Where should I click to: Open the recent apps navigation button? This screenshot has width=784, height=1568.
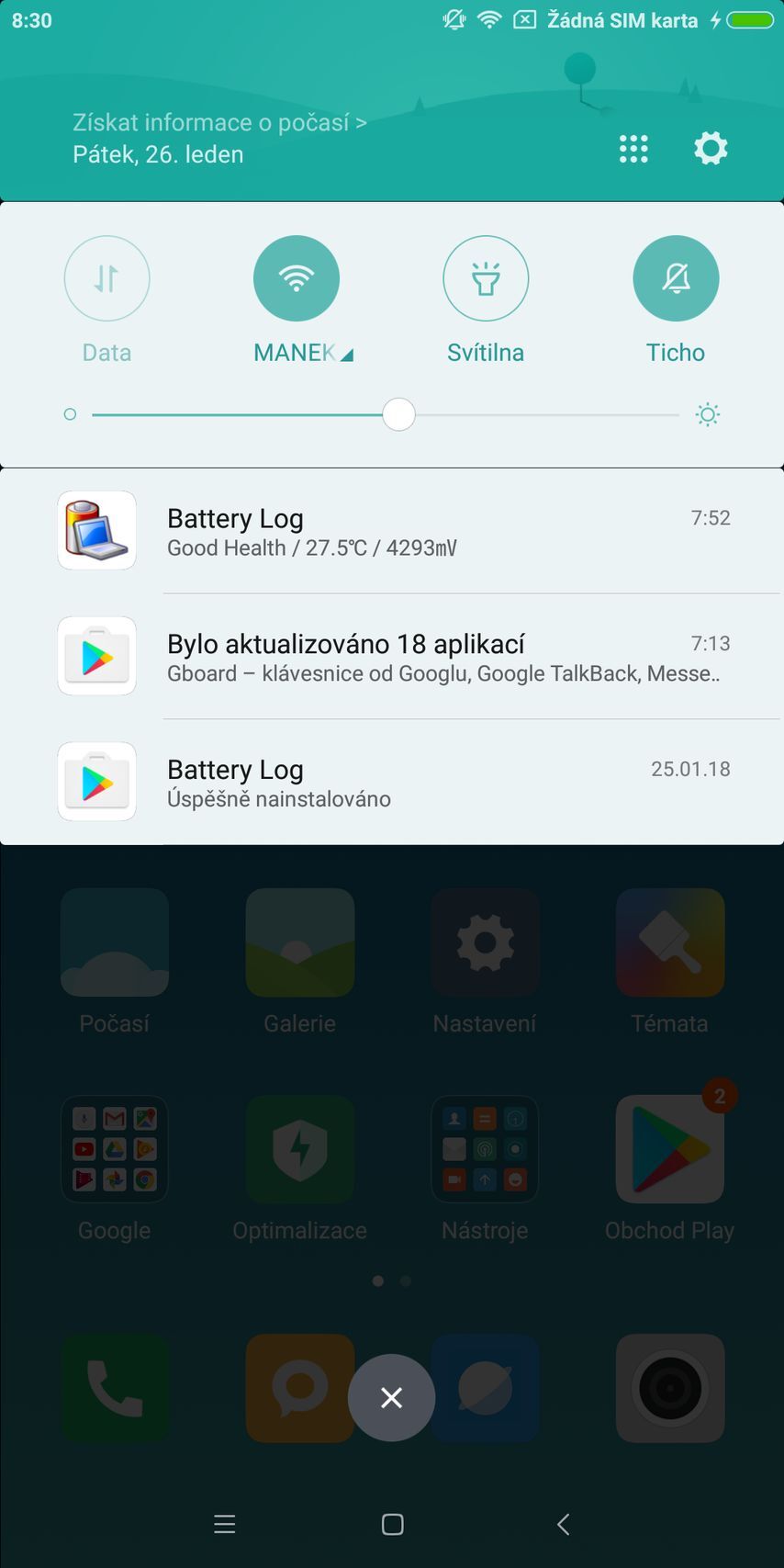(x=225, y=1523)
